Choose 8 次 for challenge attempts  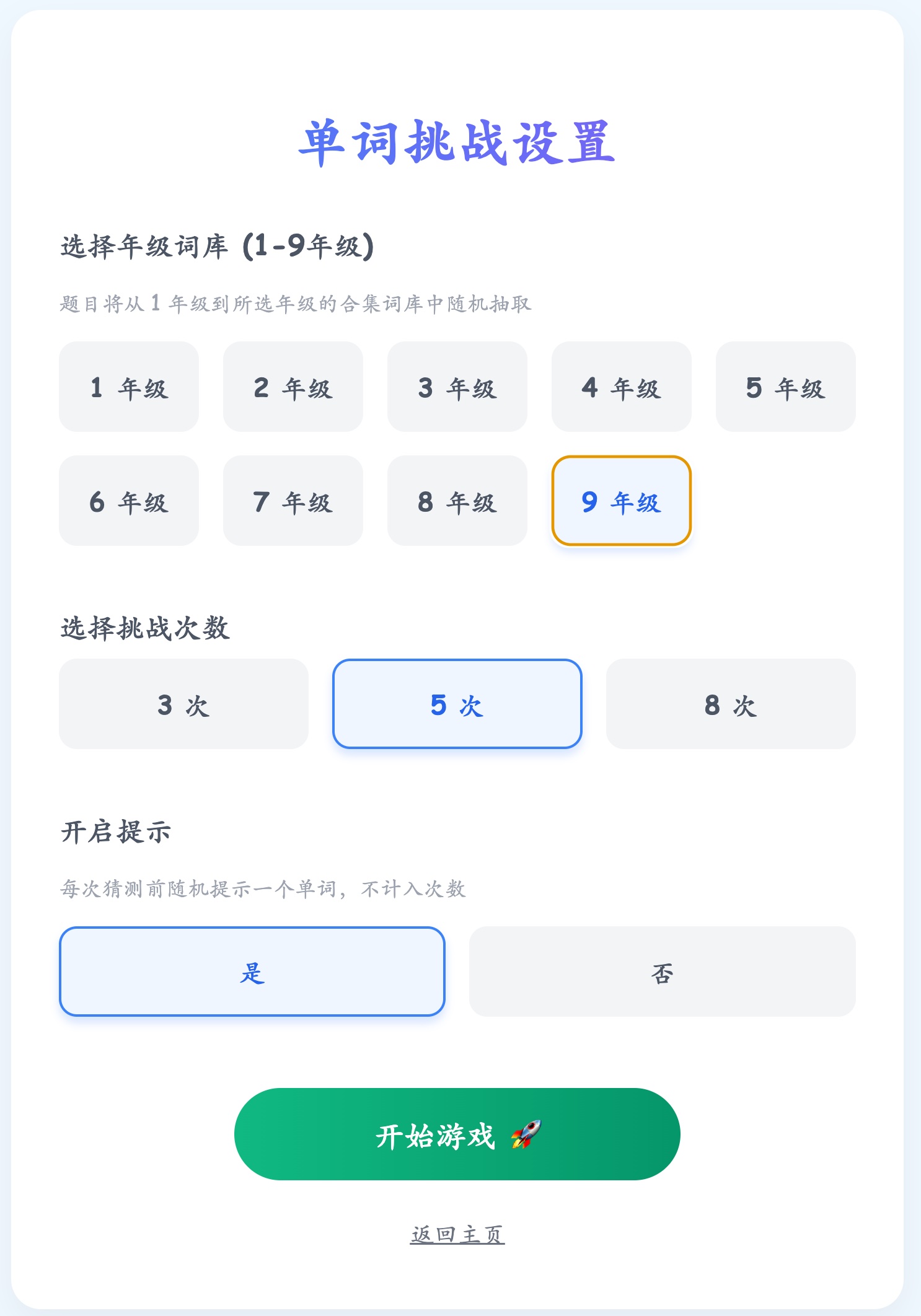tap(731, 704)
